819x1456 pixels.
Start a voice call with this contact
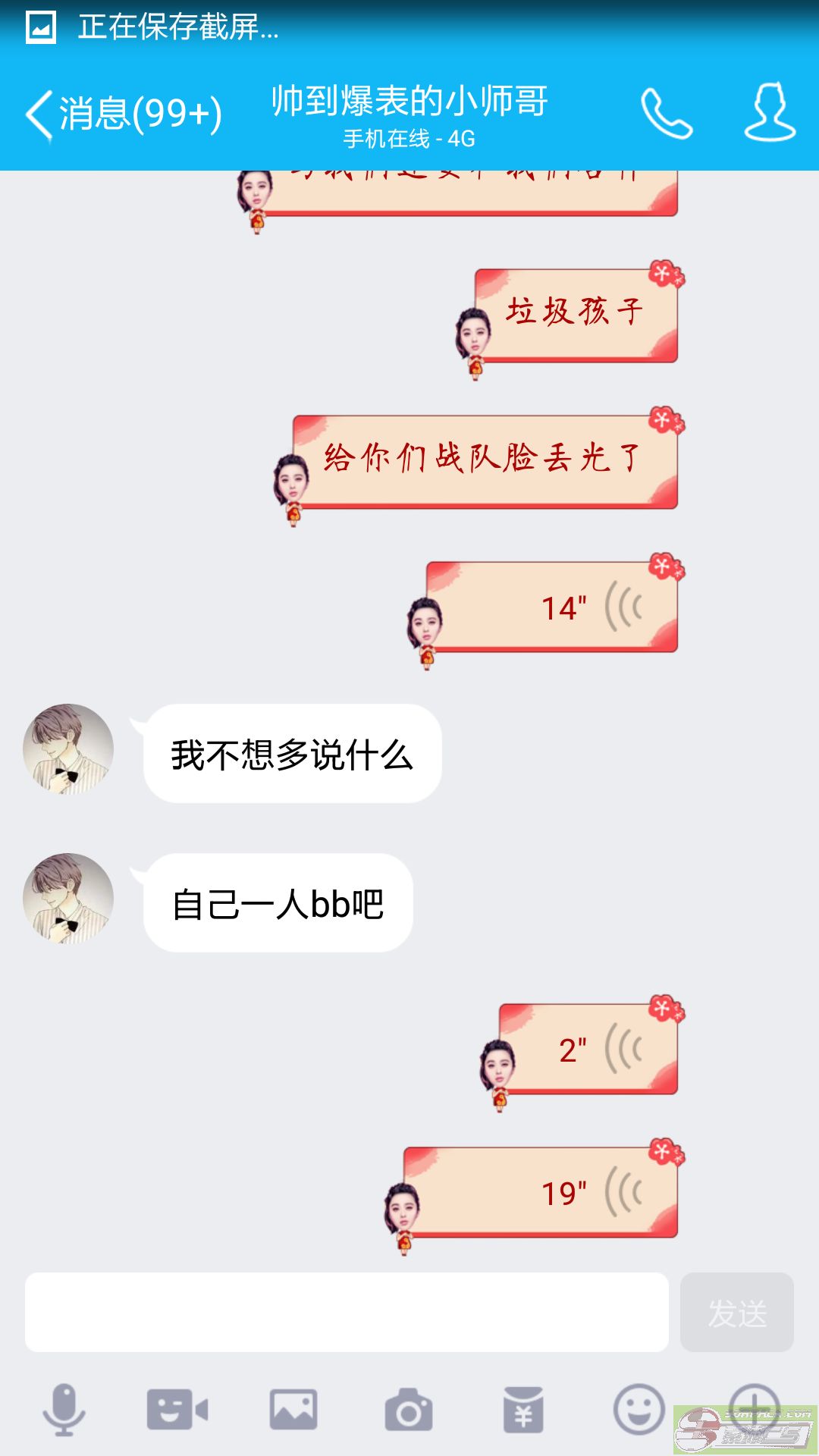[x=667, y=114]
